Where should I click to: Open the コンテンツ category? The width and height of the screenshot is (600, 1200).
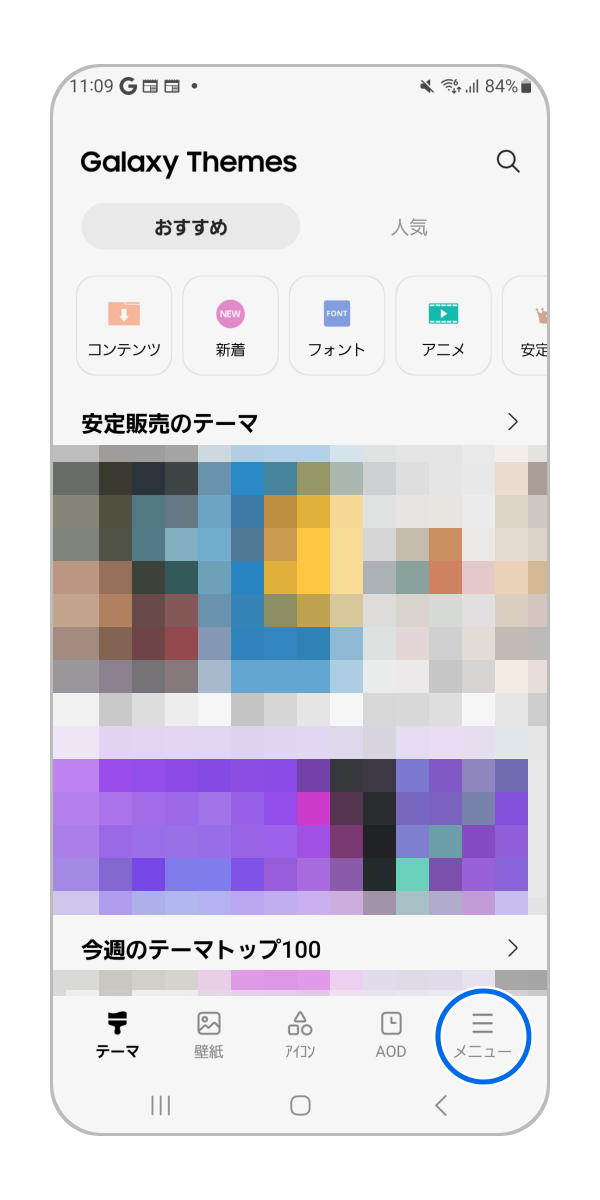pos(124,326)
